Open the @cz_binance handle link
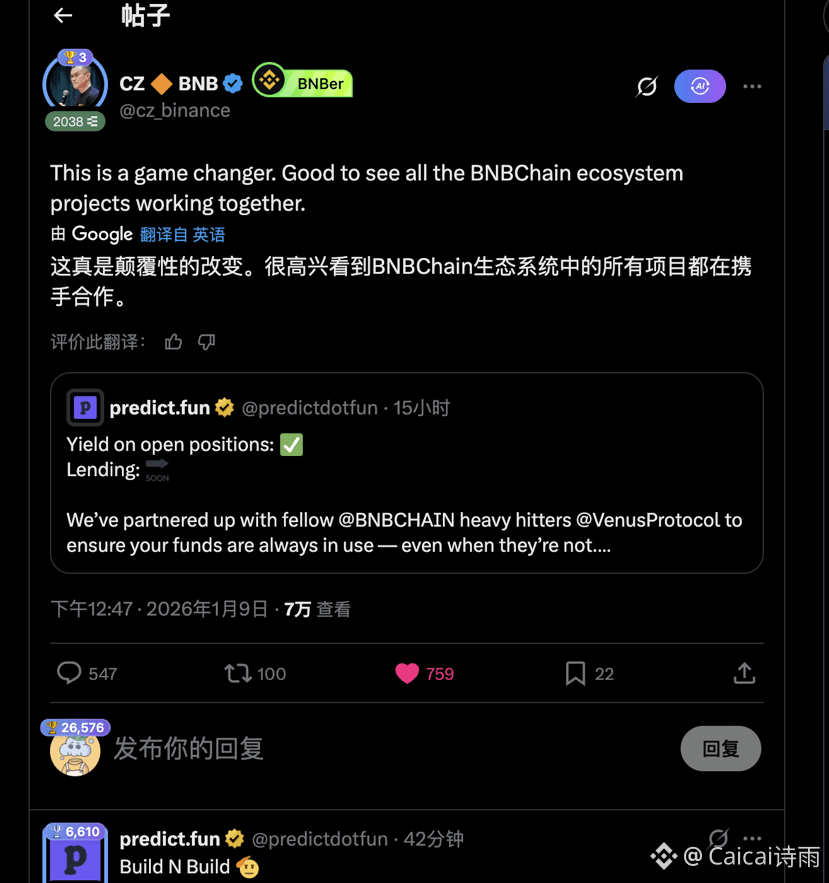Viewport: 829px width, 883px height. [175, 111]
